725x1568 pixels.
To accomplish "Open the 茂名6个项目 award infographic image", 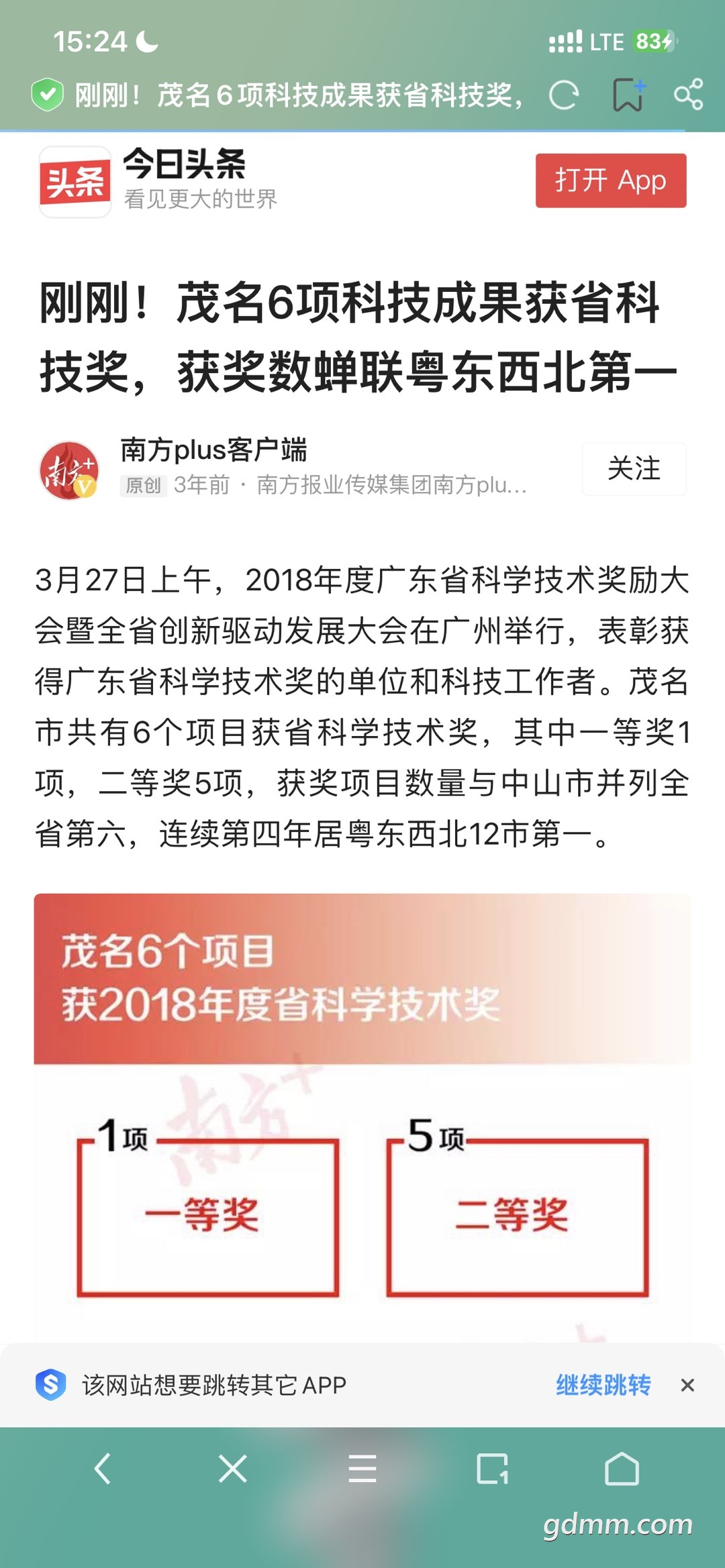I will [x=362, y=1117].
